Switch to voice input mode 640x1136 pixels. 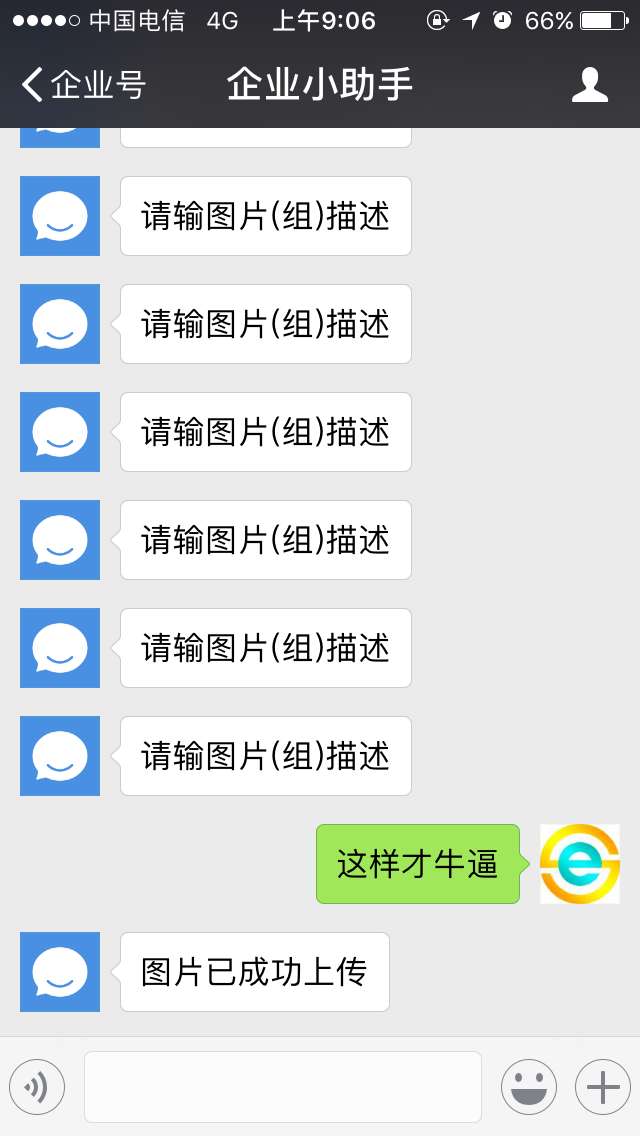pyautogui.click(x=37, y=1087)
